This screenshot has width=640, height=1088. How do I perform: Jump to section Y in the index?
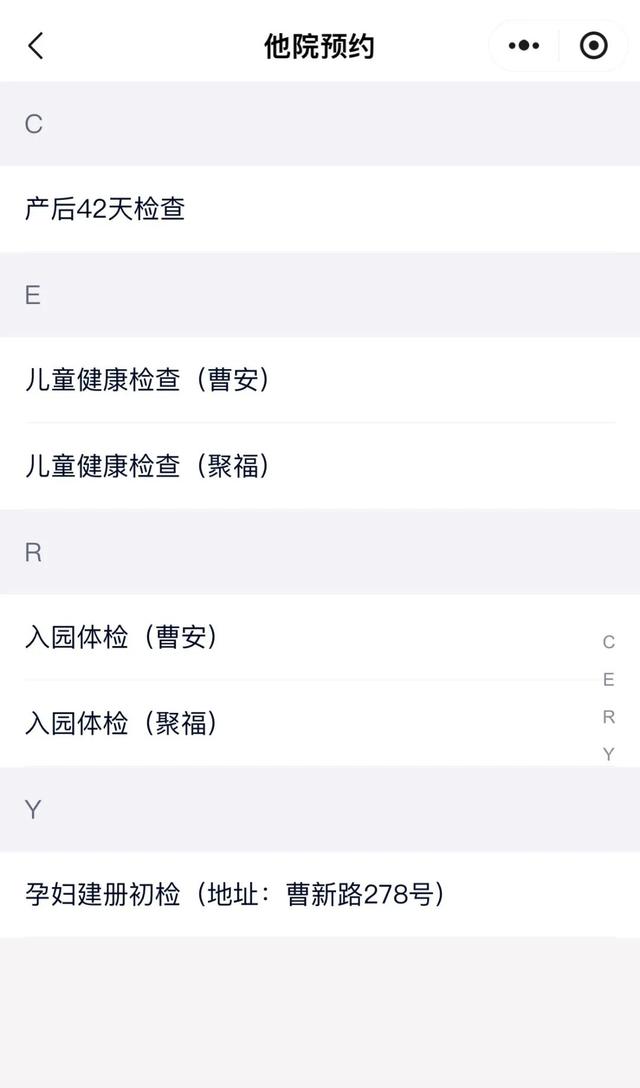(608, 754)
